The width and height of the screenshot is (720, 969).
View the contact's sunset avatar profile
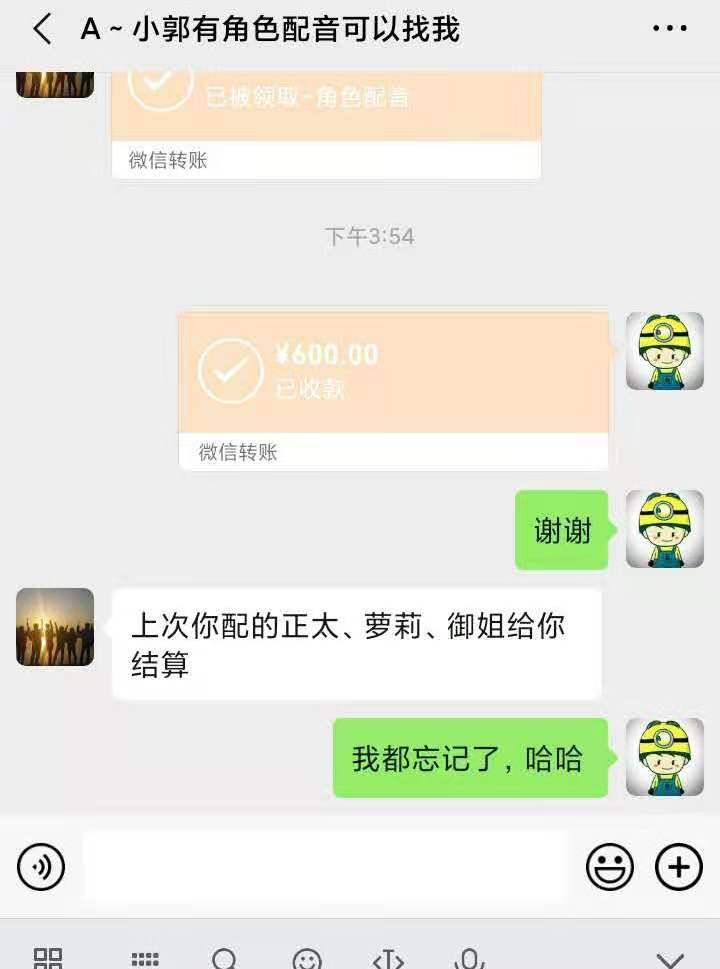55,627
